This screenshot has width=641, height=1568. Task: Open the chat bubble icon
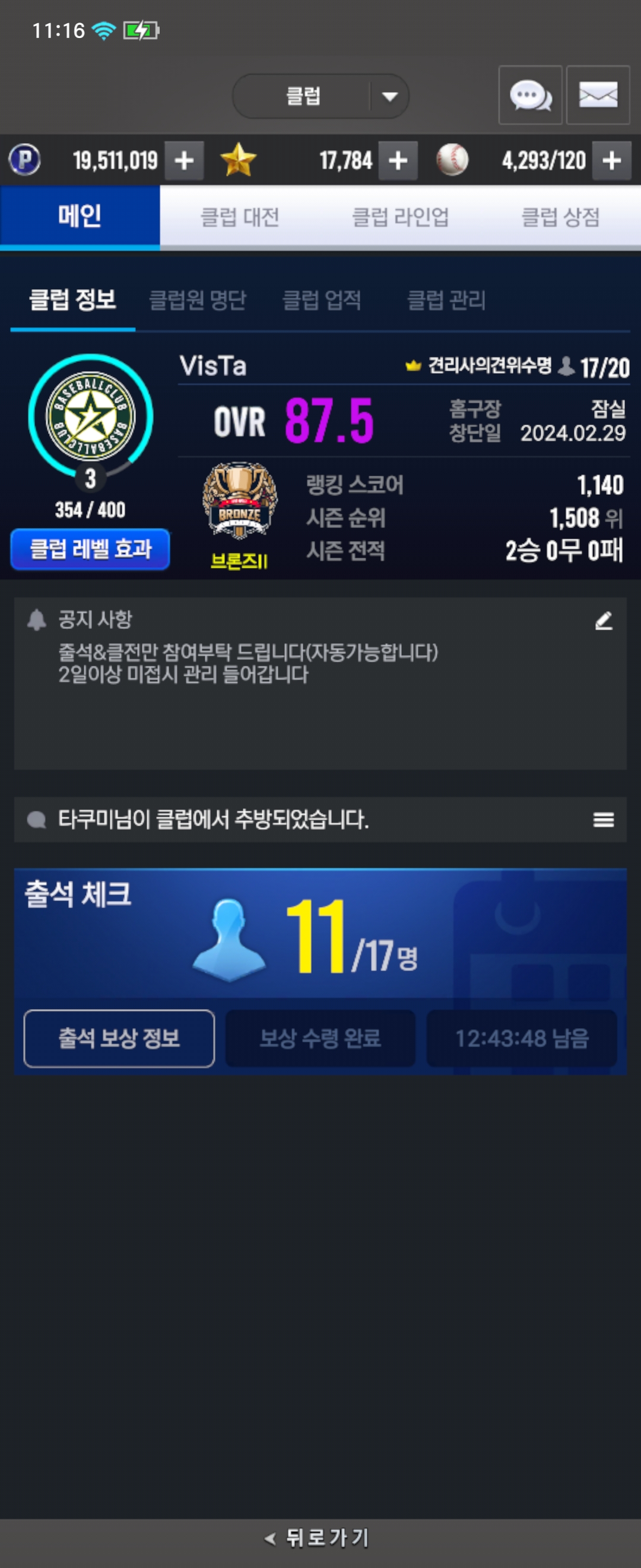click(x=529, y=96)
